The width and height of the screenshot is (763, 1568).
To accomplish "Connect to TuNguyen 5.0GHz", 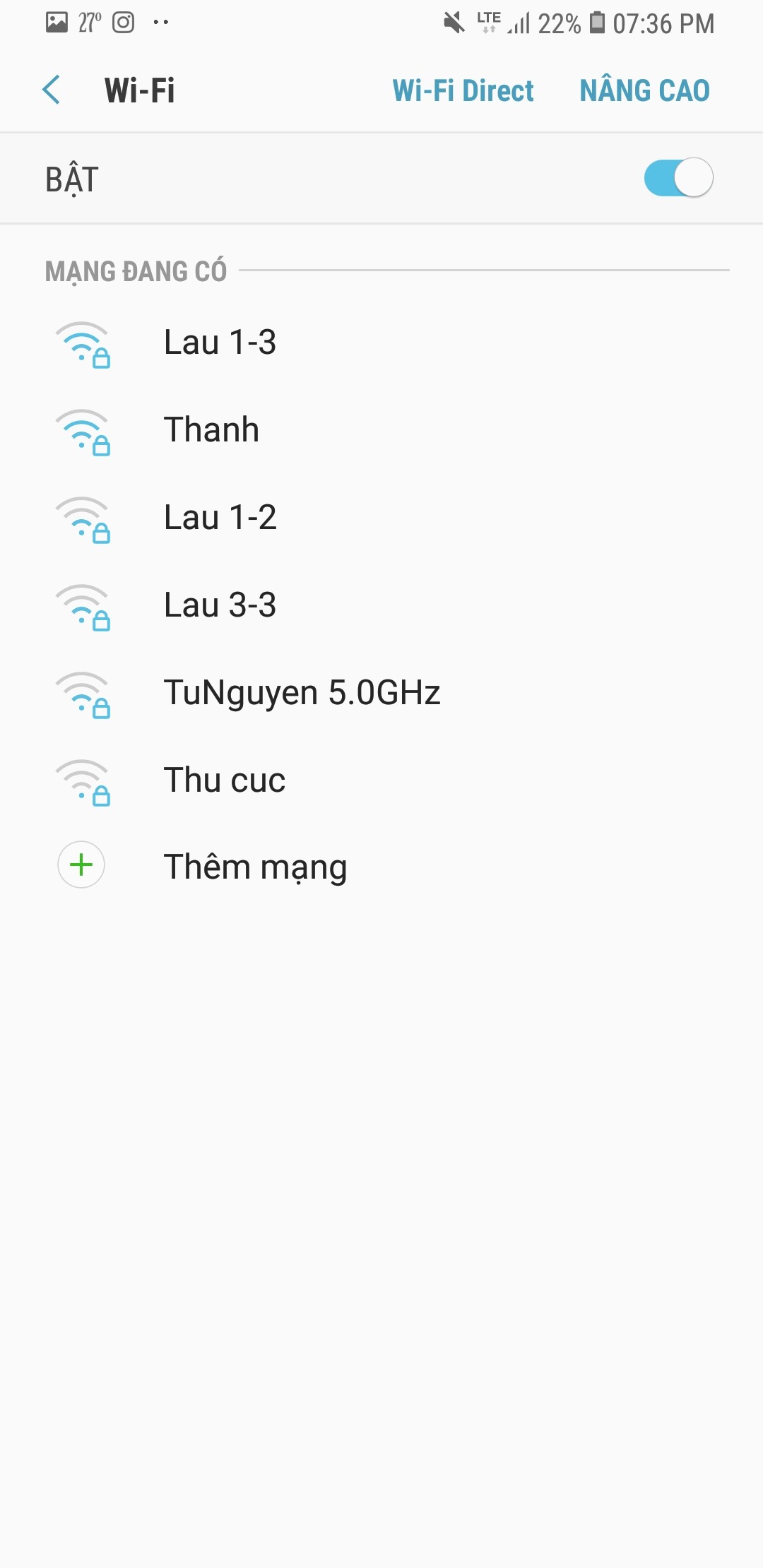I will tap(302, 693).
